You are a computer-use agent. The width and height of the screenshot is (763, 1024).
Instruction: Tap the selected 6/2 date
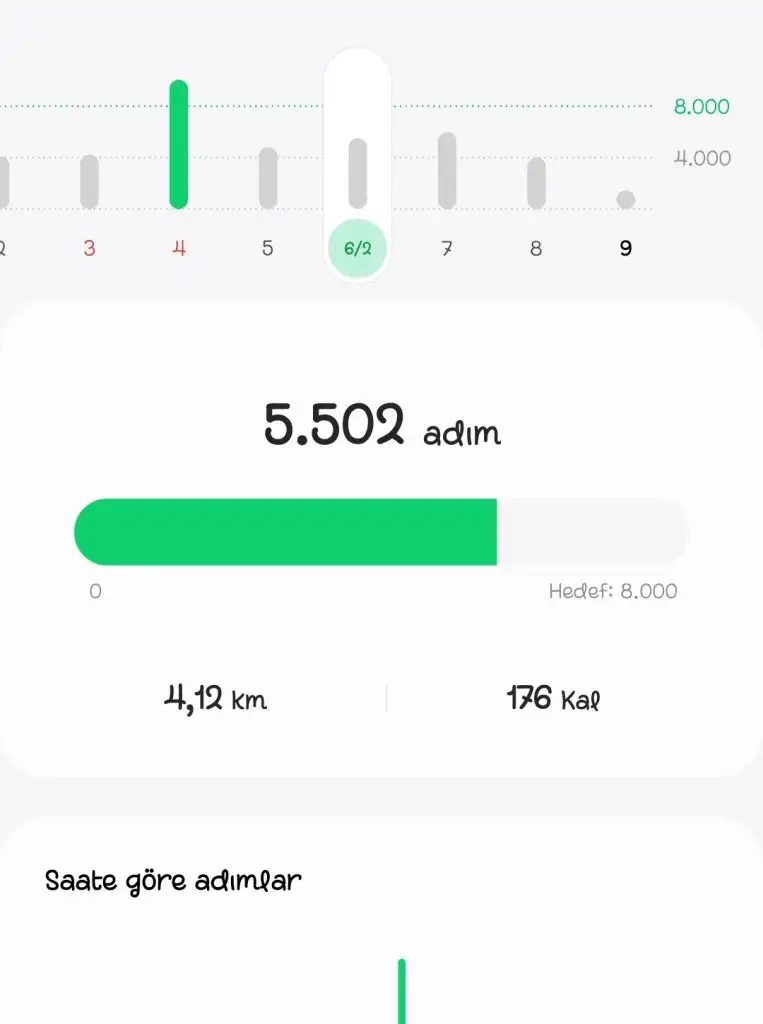[x=357, y=248]
